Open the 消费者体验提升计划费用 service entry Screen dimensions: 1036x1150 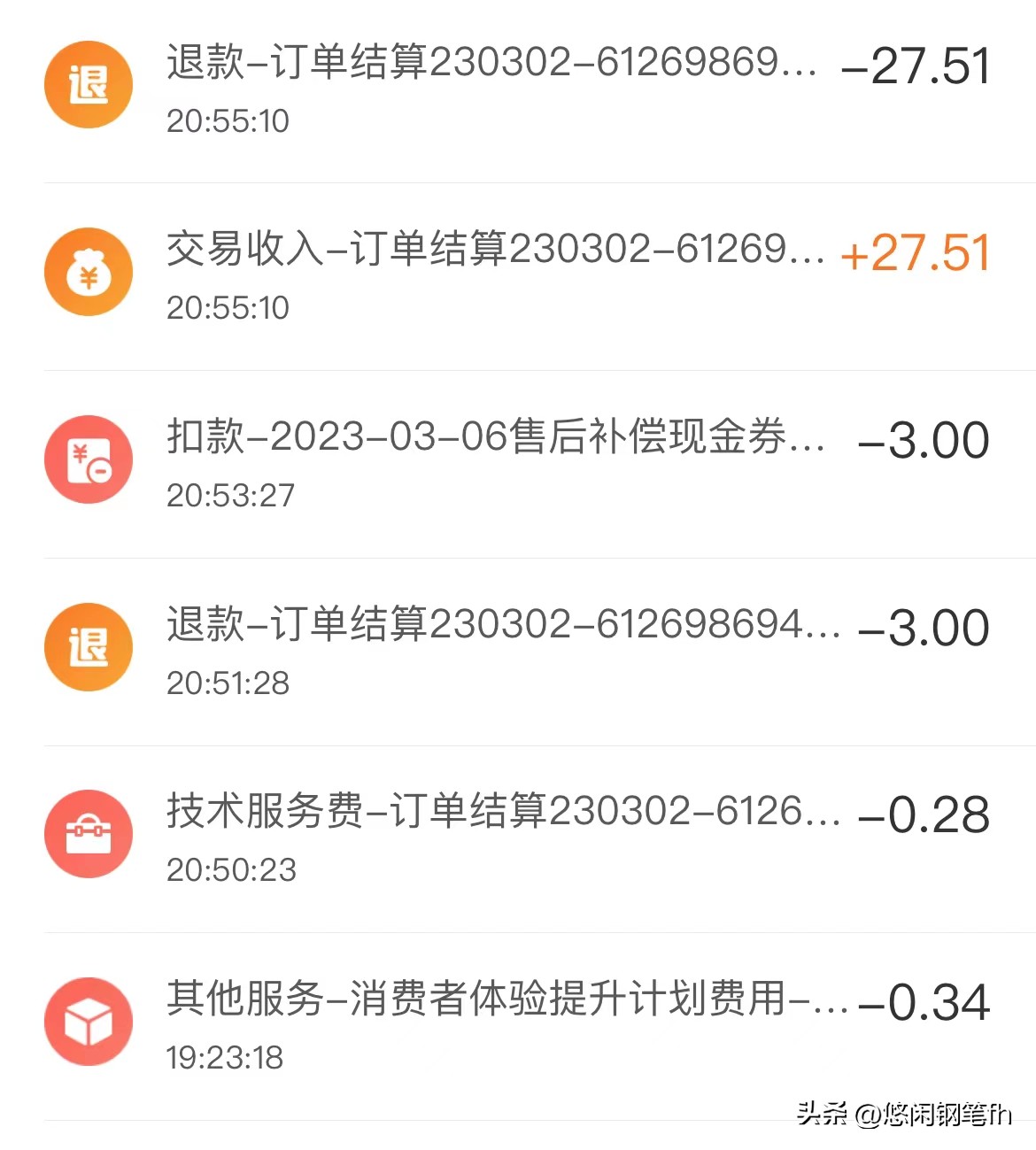click(496, 1000)
